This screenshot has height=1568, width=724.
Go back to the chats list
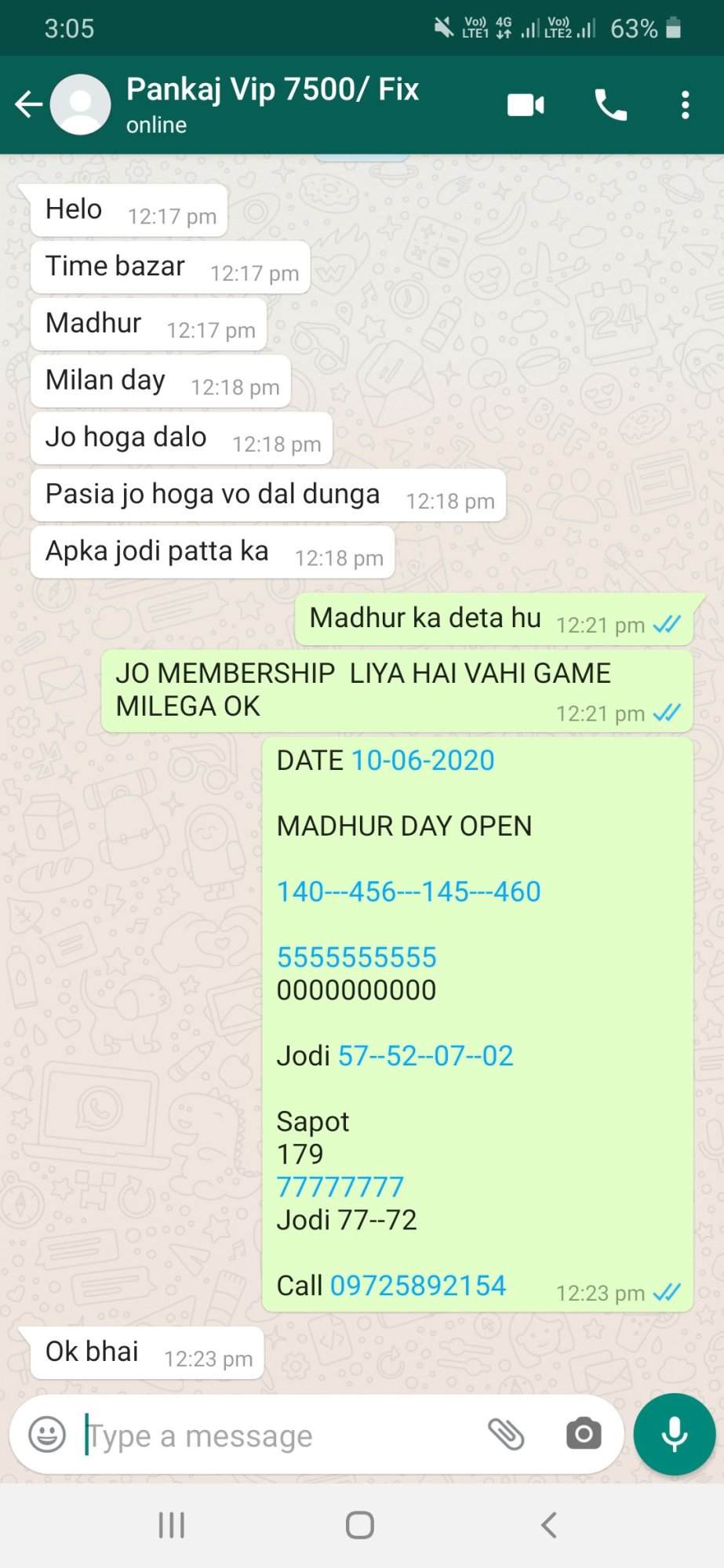(28, 104)
